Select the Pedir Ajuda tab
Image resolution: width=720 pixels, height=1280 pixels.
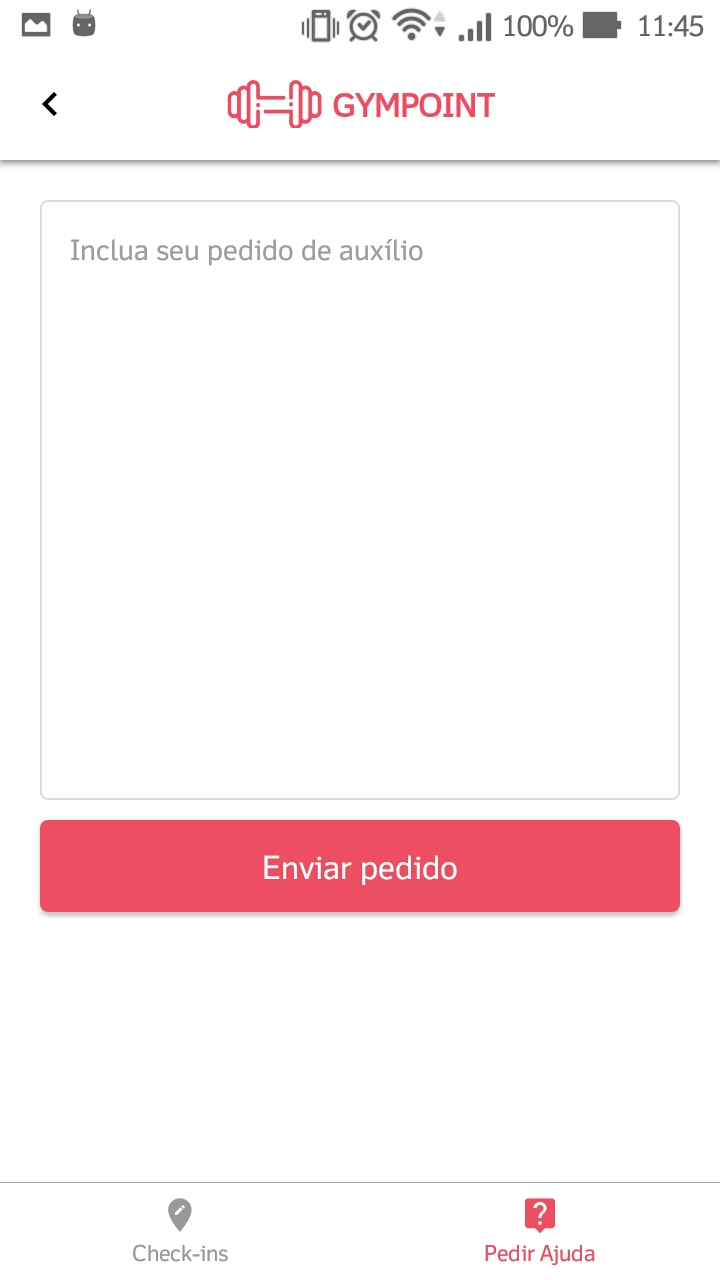pos(539,1232)
